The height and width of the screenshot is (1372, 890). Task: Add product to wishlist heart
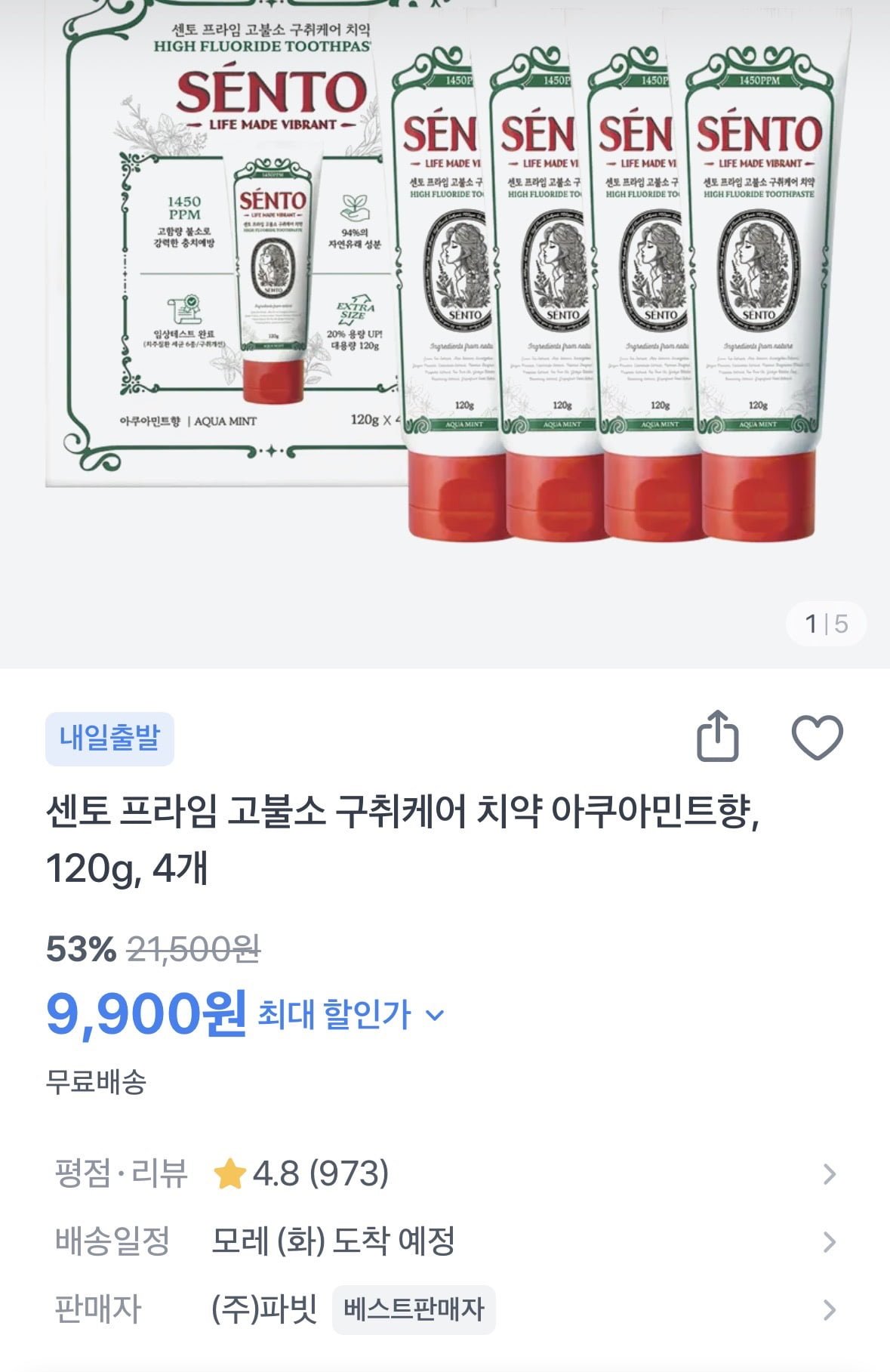[817, 737]
